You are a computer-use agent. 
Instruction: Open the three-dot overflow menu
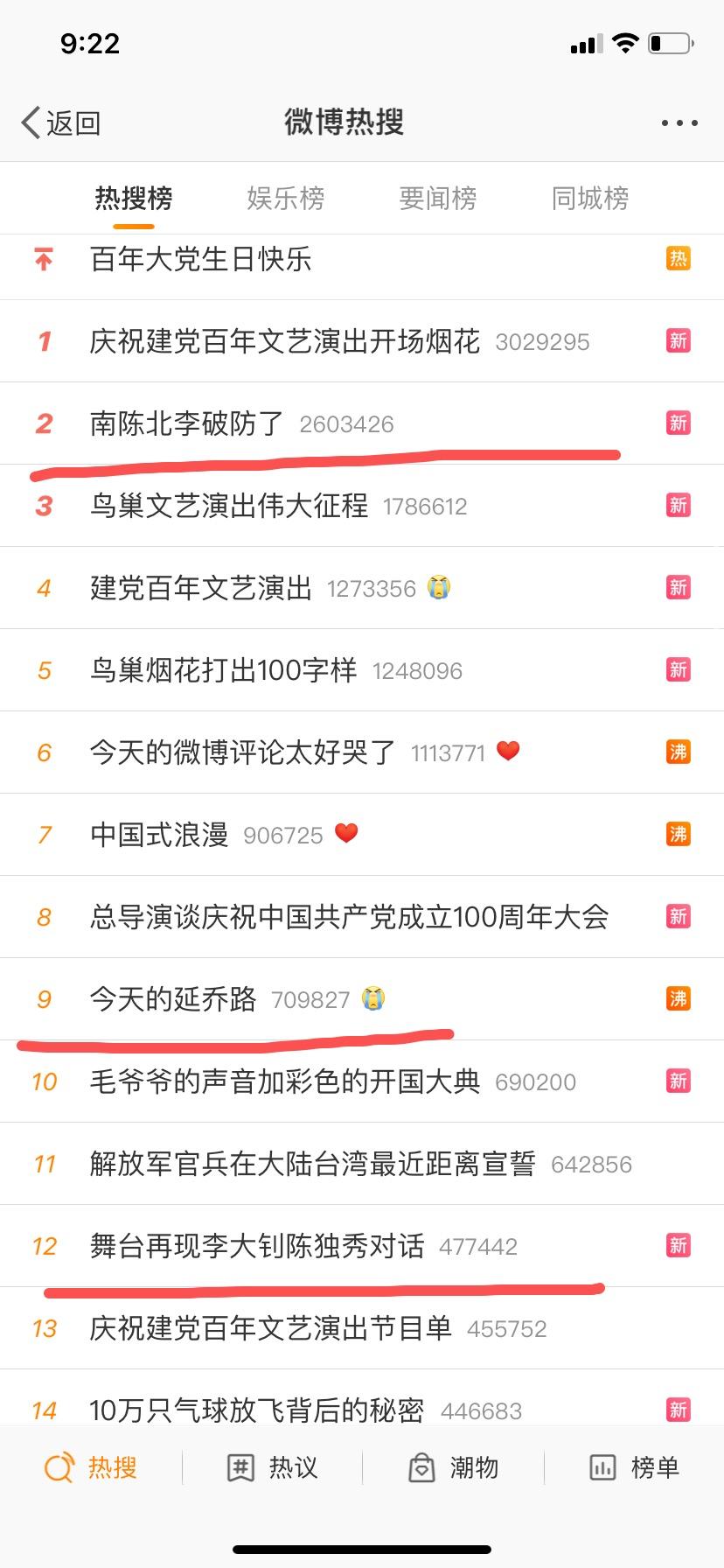tap(679, 123)
